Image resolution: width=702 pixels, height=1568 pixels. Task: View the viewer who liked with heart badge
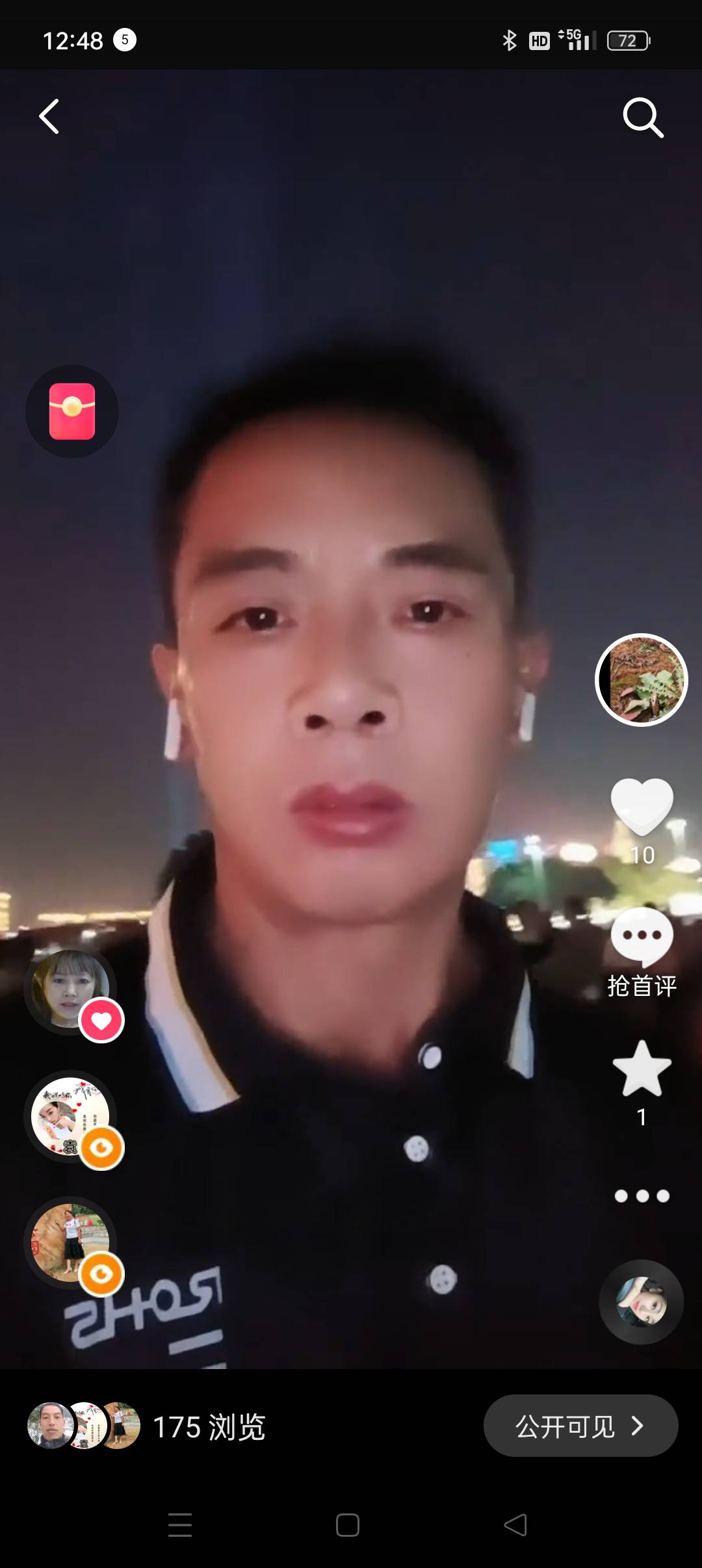point(71,989)
